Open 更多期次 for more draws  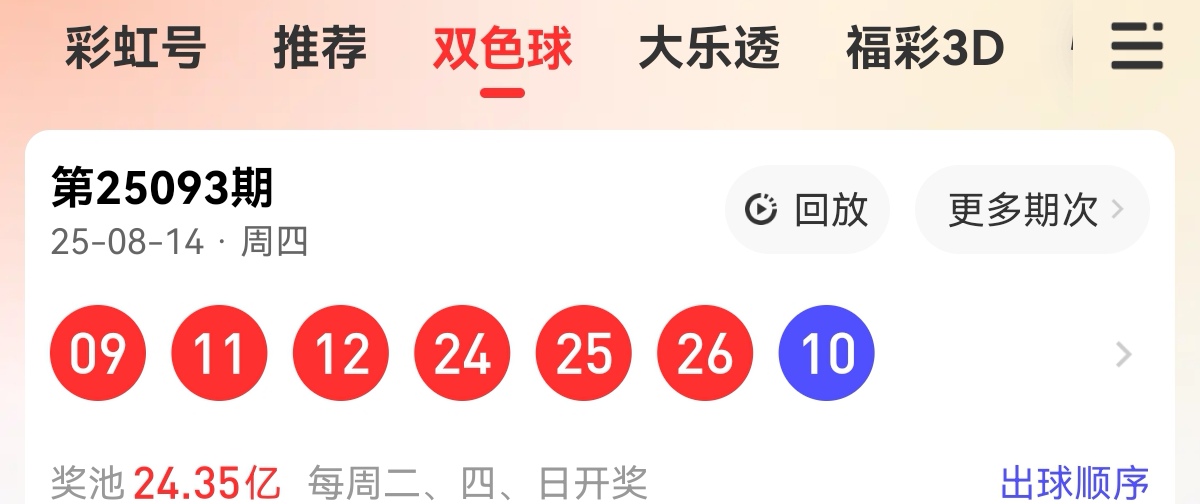coord(1032,210)
